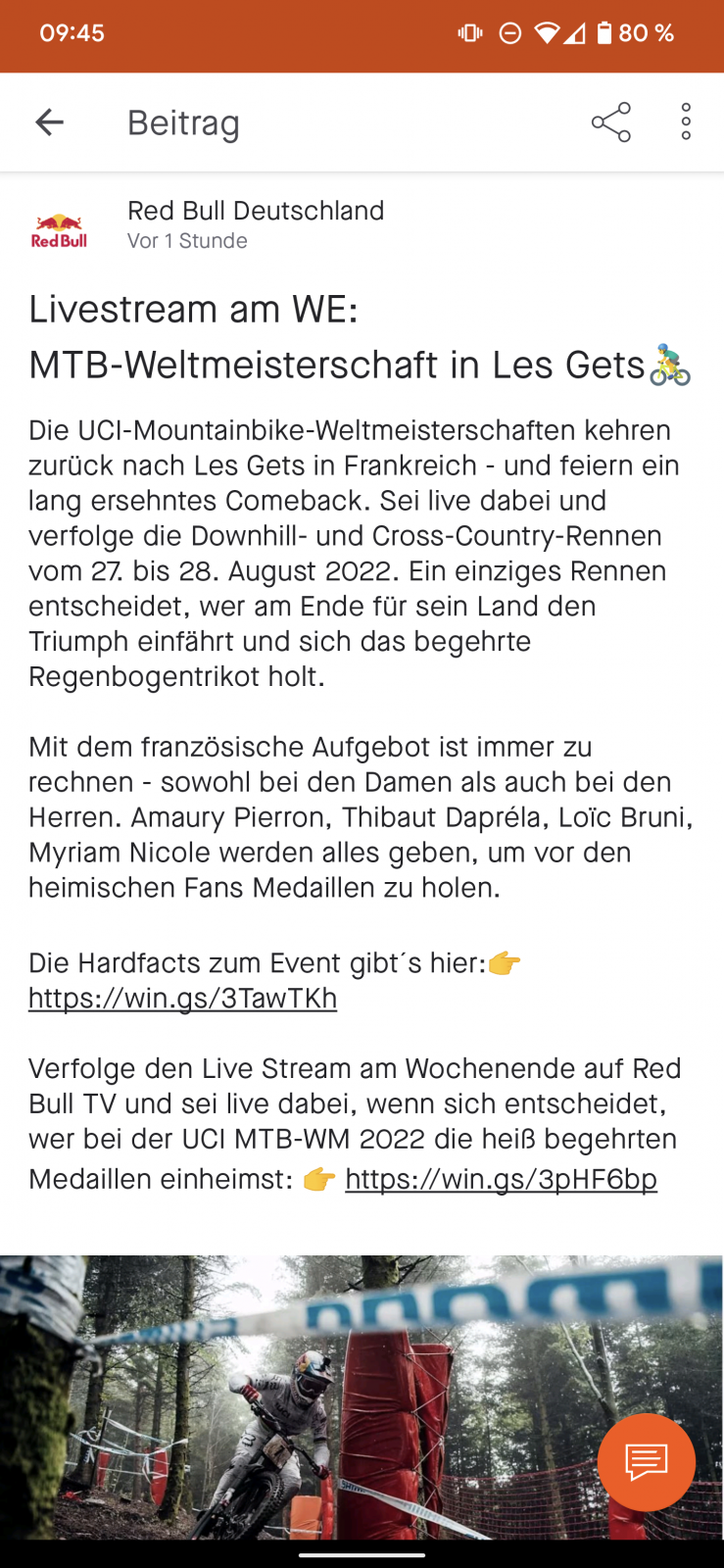The width and height of the screenshot is (724, 1568).
Task: Open the link https://win.gs/3pHF6bp
Action: pos(501,1178)
